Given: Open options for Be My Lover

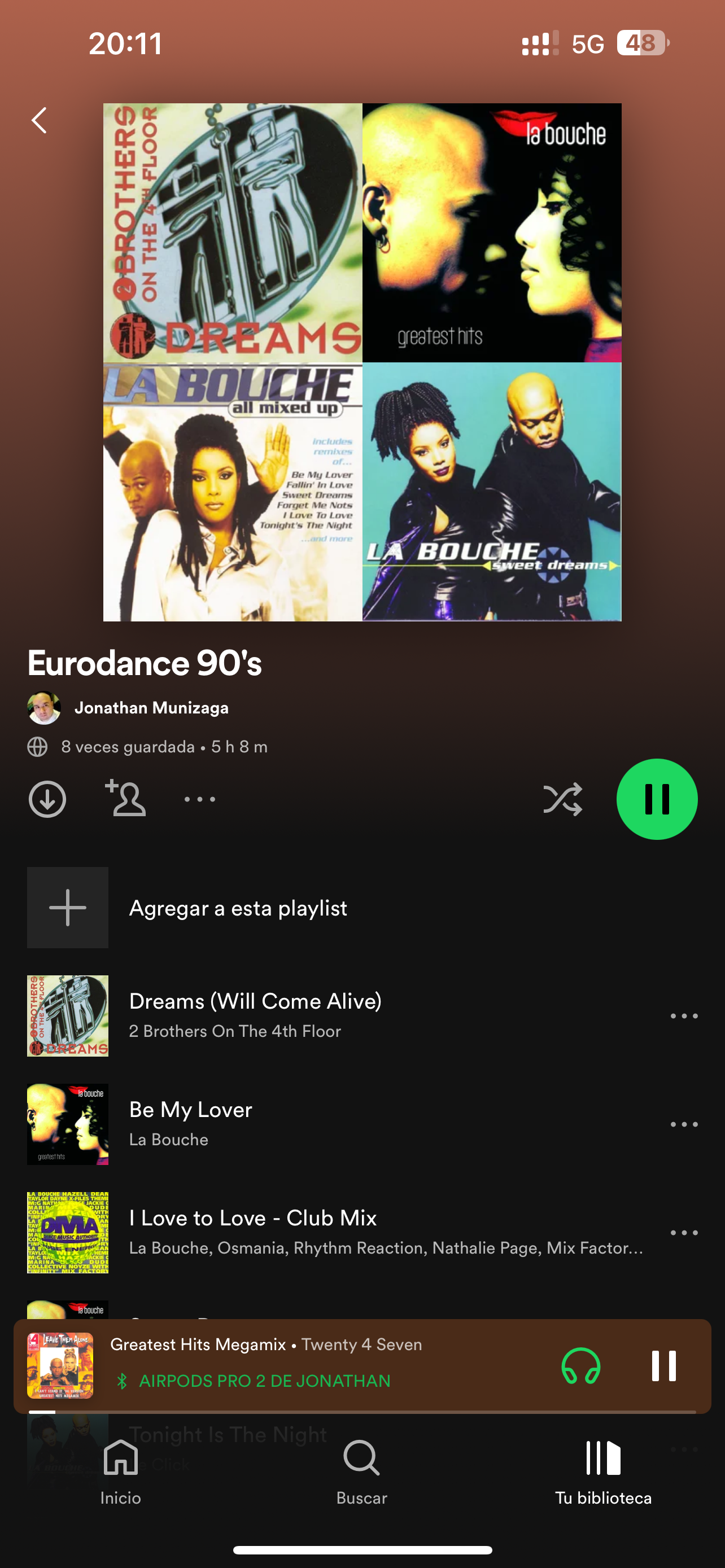Looking at the screenshot, I should [x=684, y=1124].
